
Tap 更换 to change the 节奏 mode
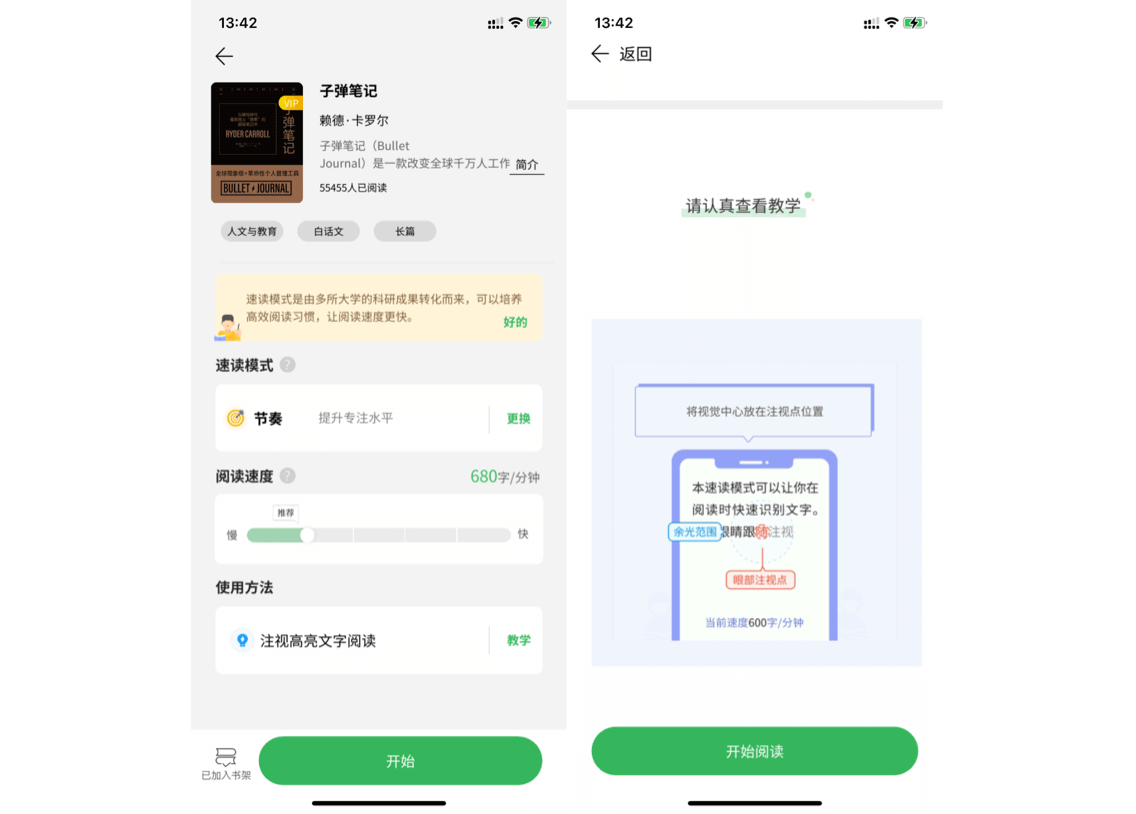coord(518,419)
